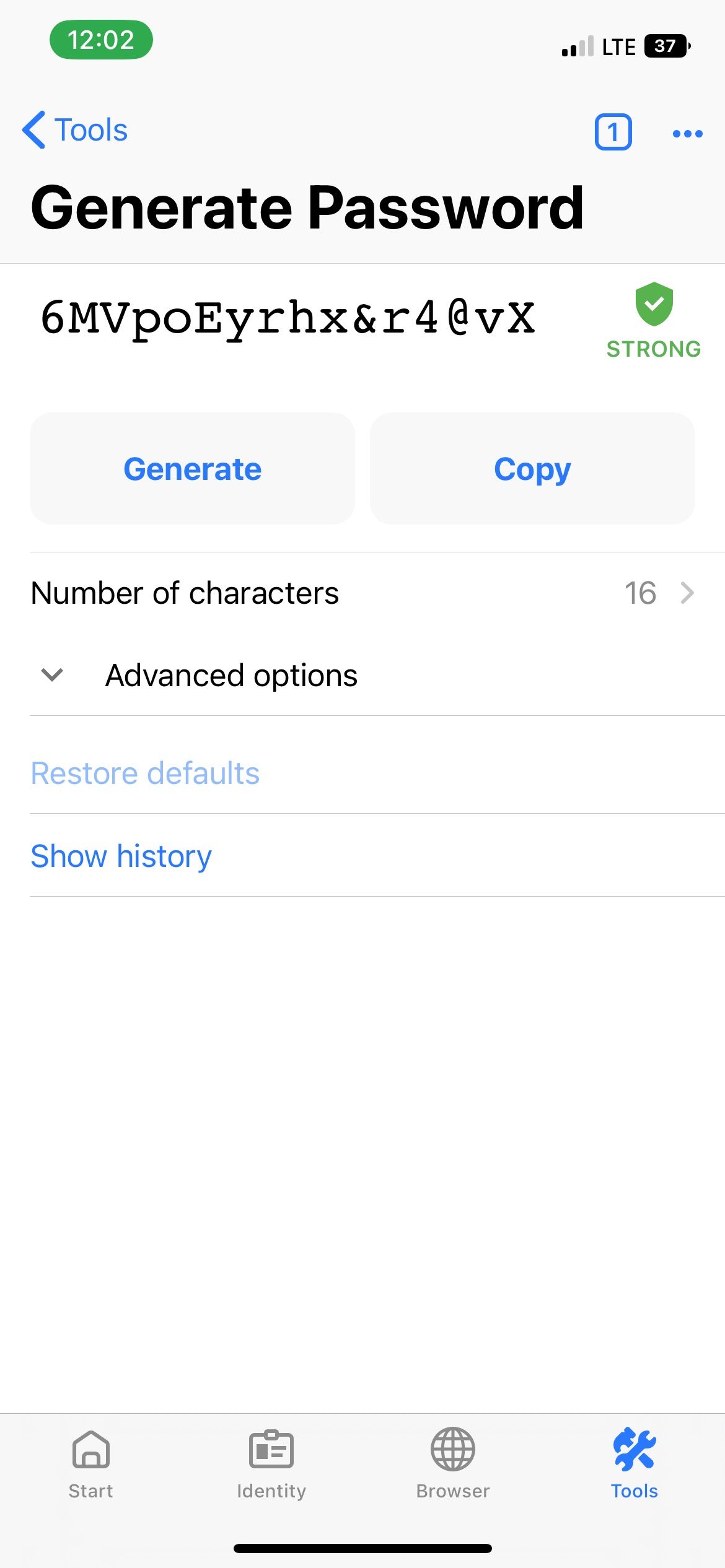This screenshot has height=1568, width=725.
Task: Switch to the Browser tab
Action: coord(453,1464)
